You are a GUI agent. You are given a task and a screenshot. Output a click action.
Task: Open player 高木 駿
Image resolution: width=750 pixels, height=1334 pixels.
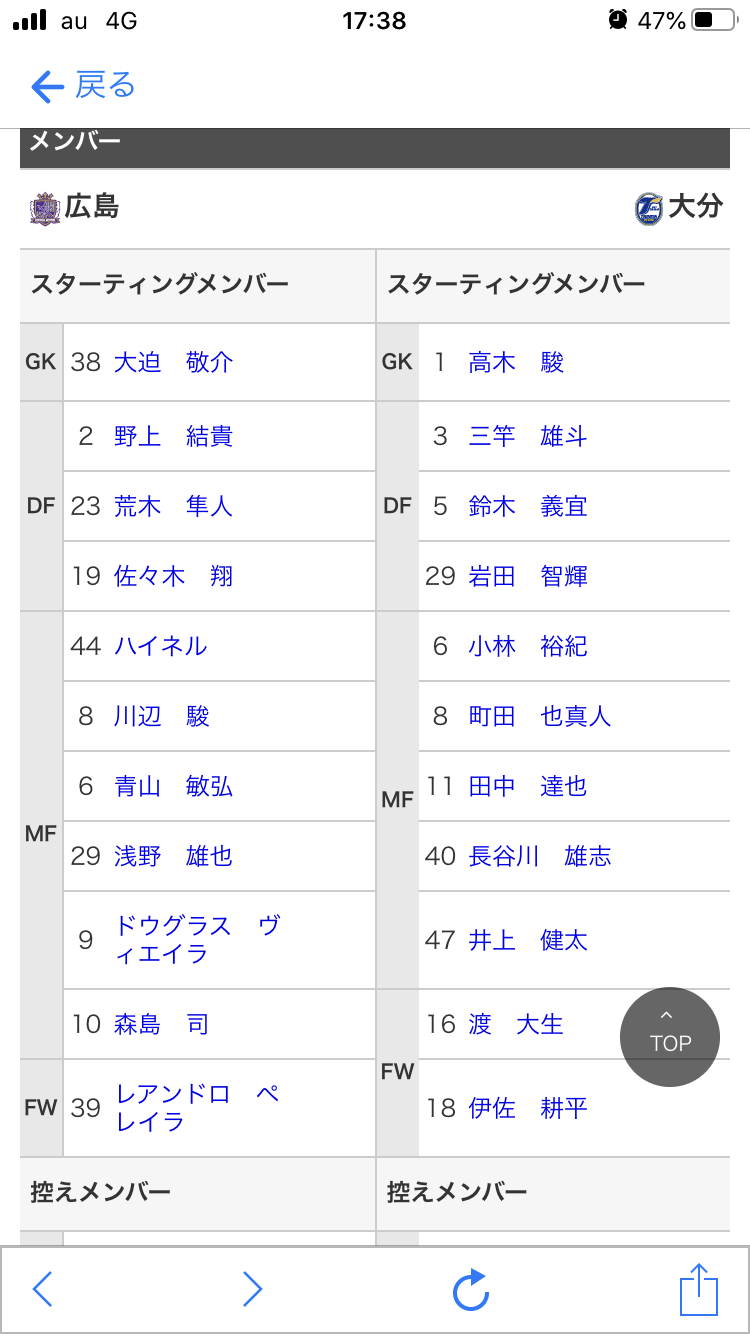(517, 362)
